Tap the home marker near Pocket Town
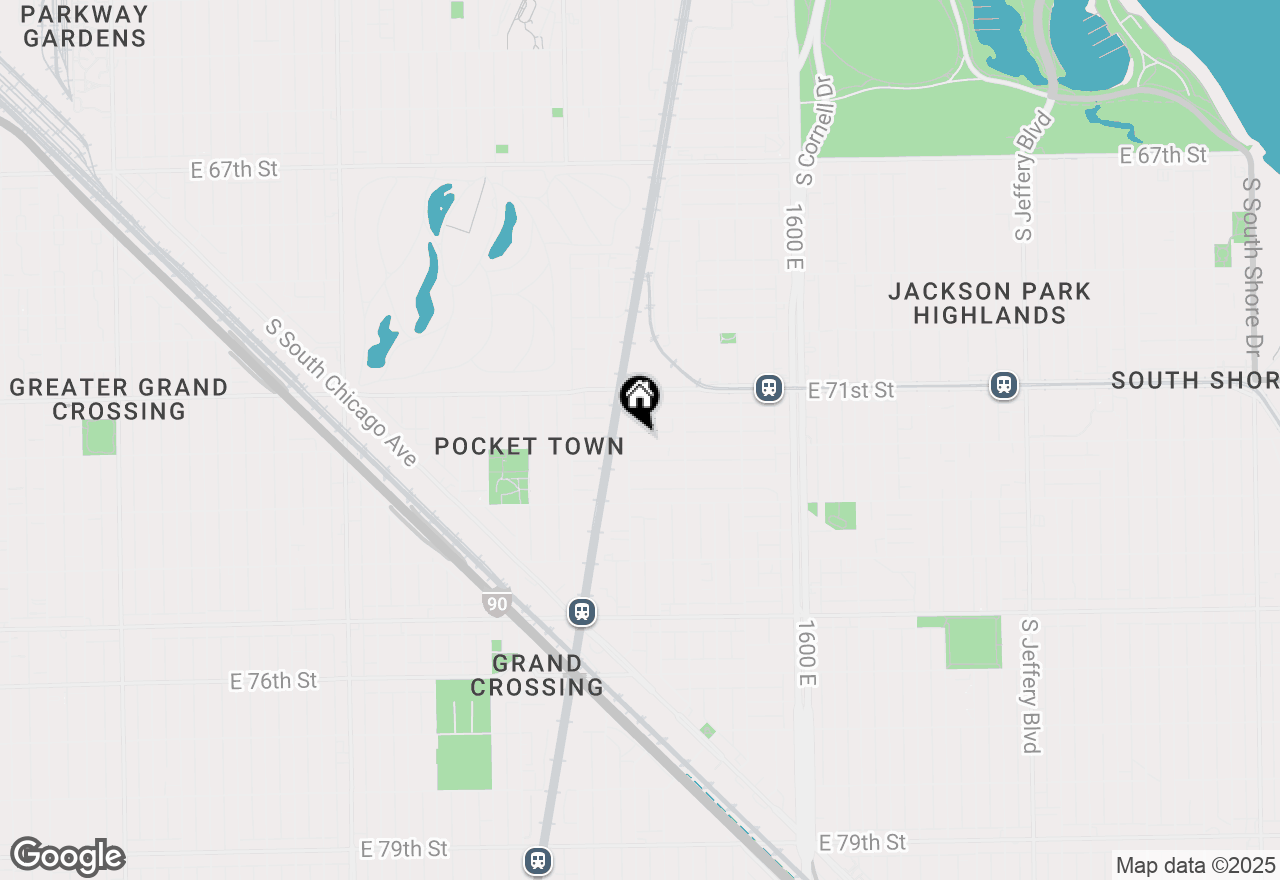Image resolution: width=1280 pixels, height=880 pixels. coord(640,398)
